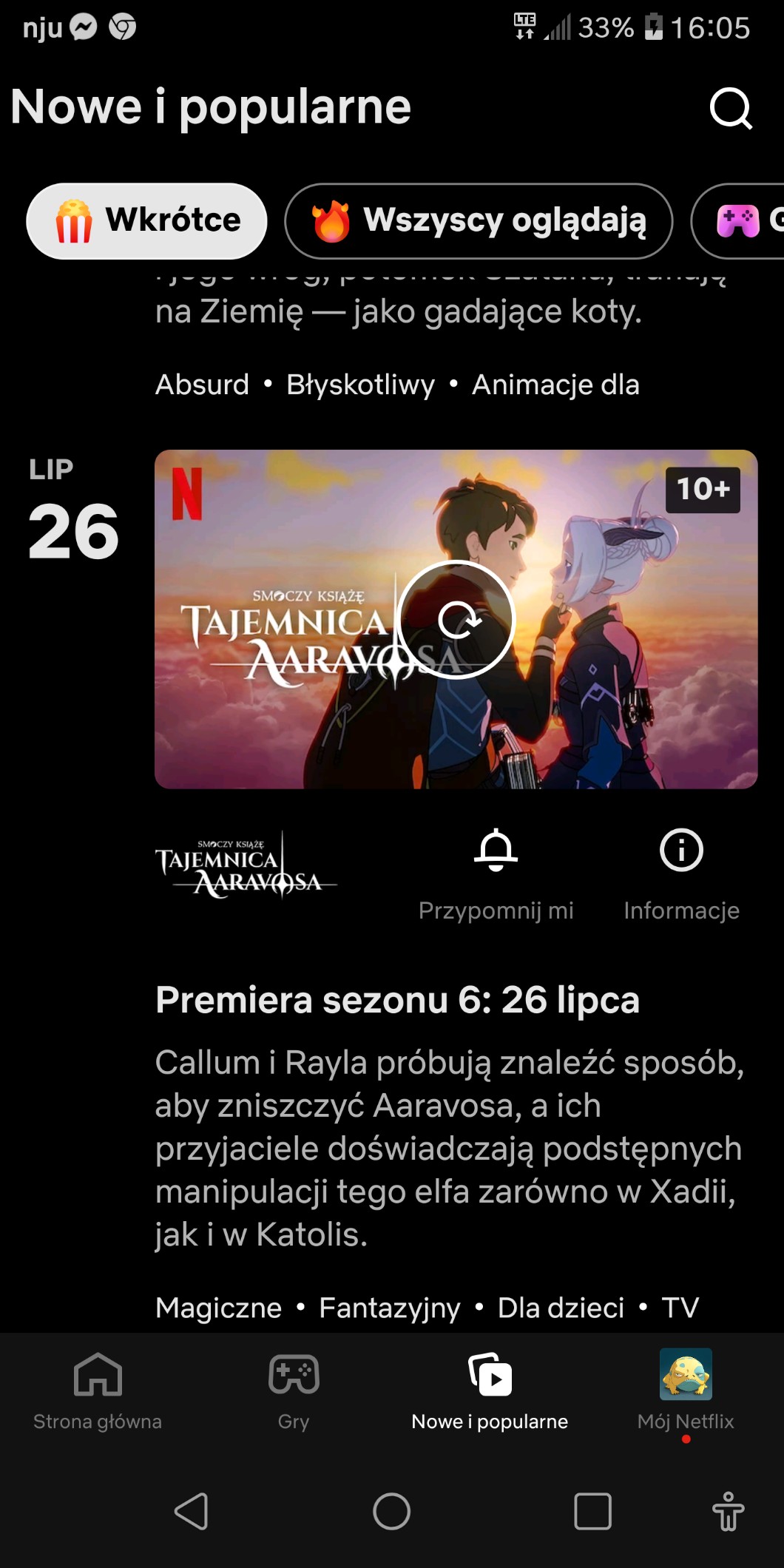Tap the system back button
This screenshot has height=1568, width=784.
coord(192,1511)
